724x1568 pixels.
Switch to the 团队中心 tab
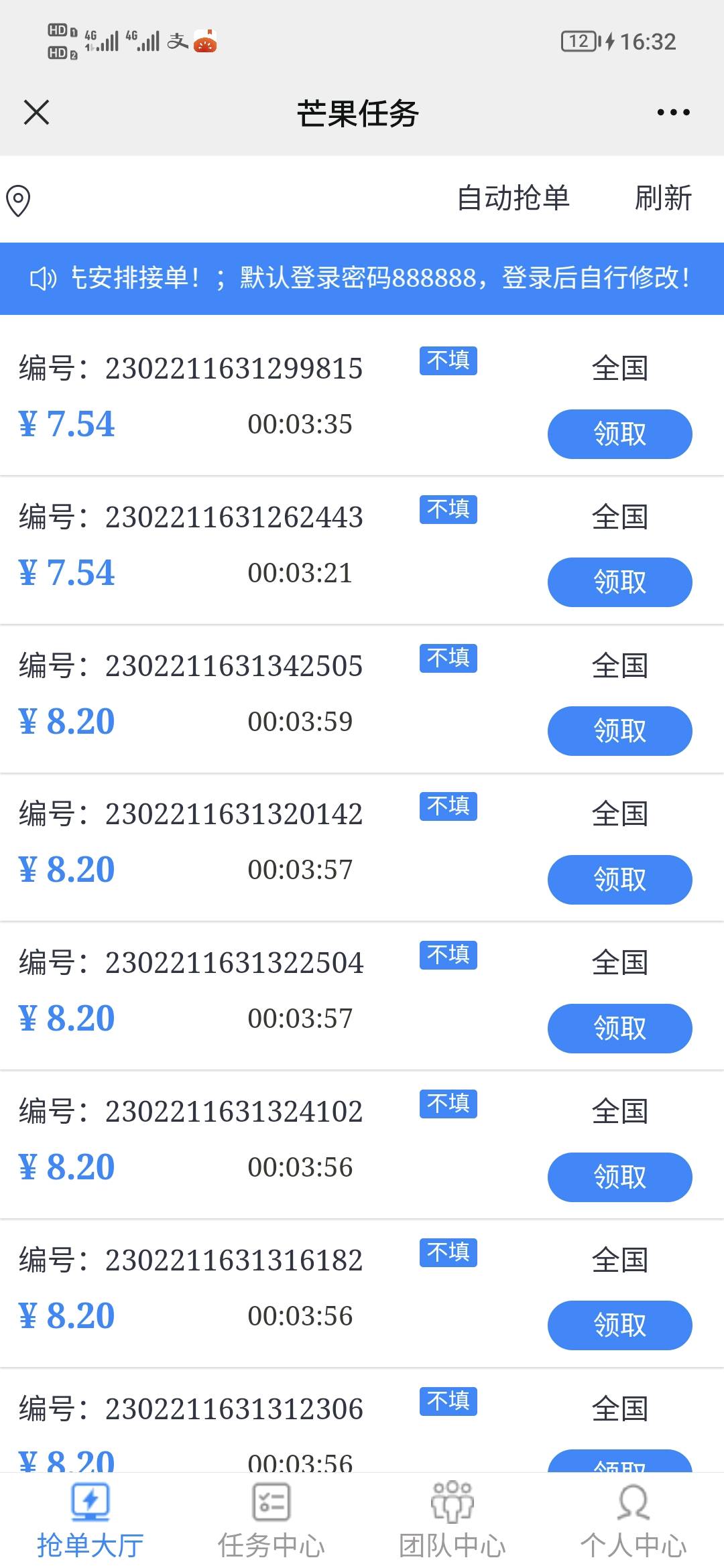(452, 1534)
